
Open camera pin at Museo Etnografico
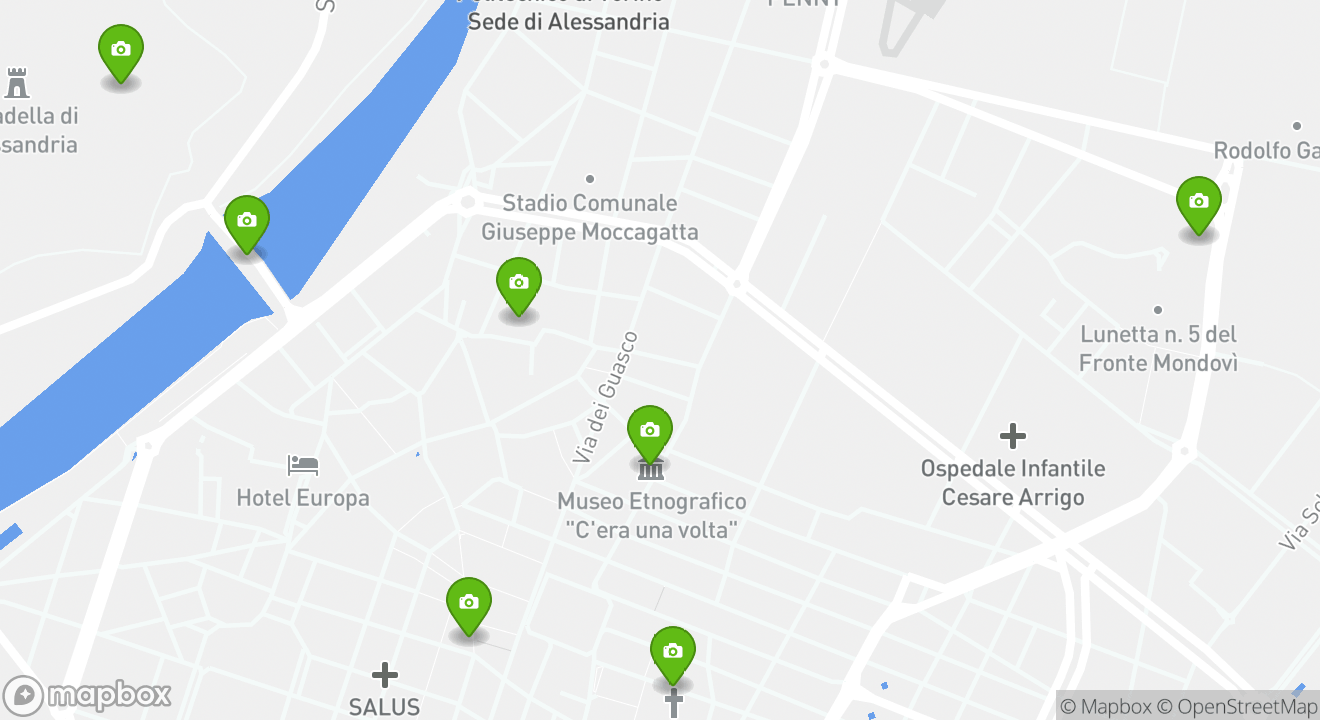(649, 432)
